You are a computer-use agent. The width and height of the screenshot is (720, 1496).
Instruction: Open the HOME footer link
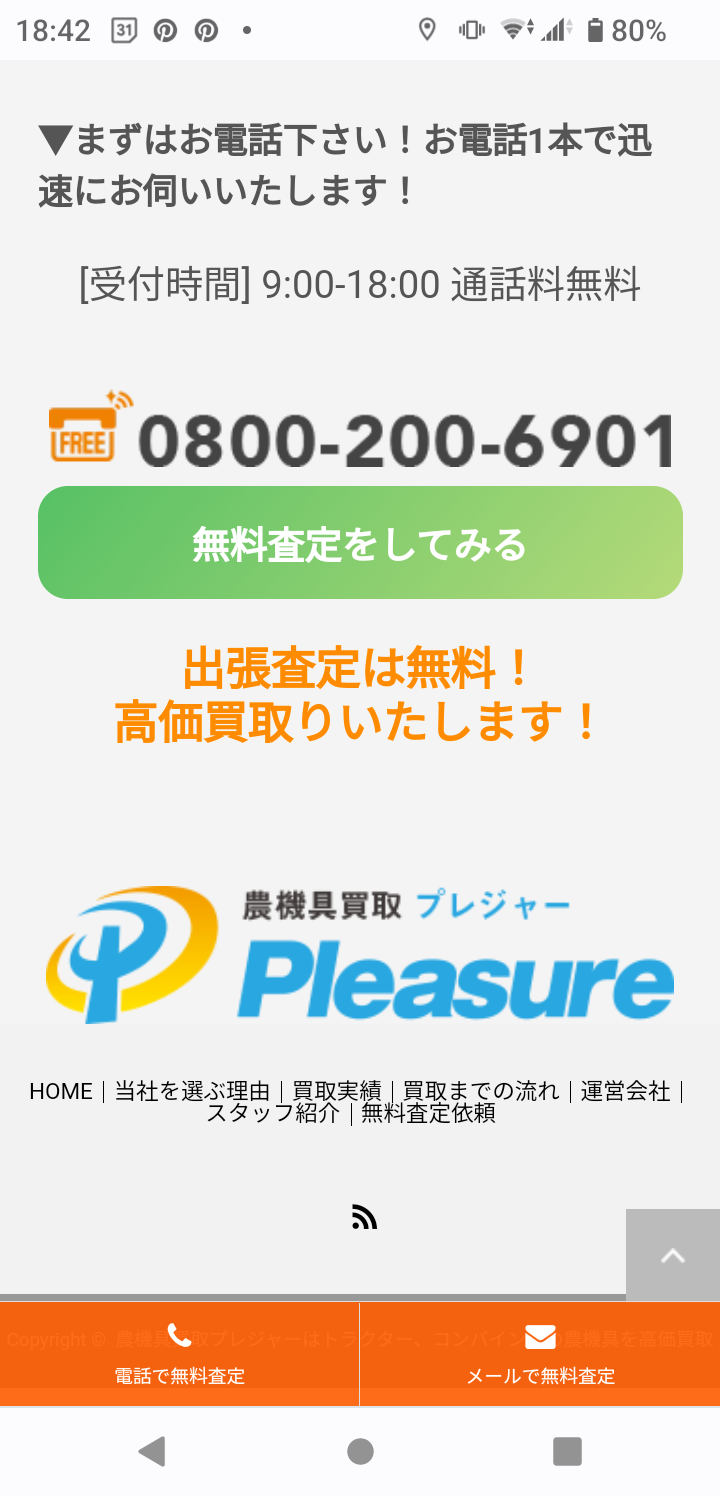click(x=61, y=1091)
